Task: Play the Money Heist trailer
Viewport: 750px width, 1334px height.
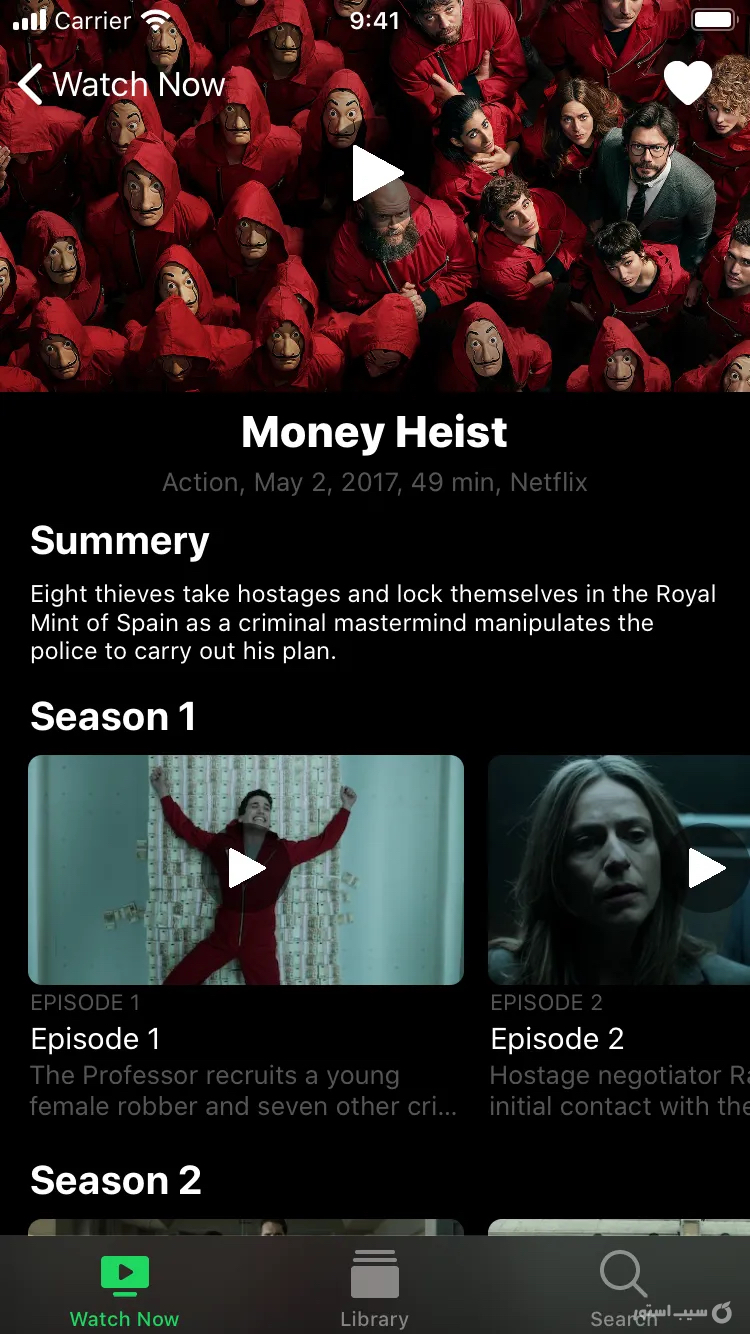Action: point(377,174)
